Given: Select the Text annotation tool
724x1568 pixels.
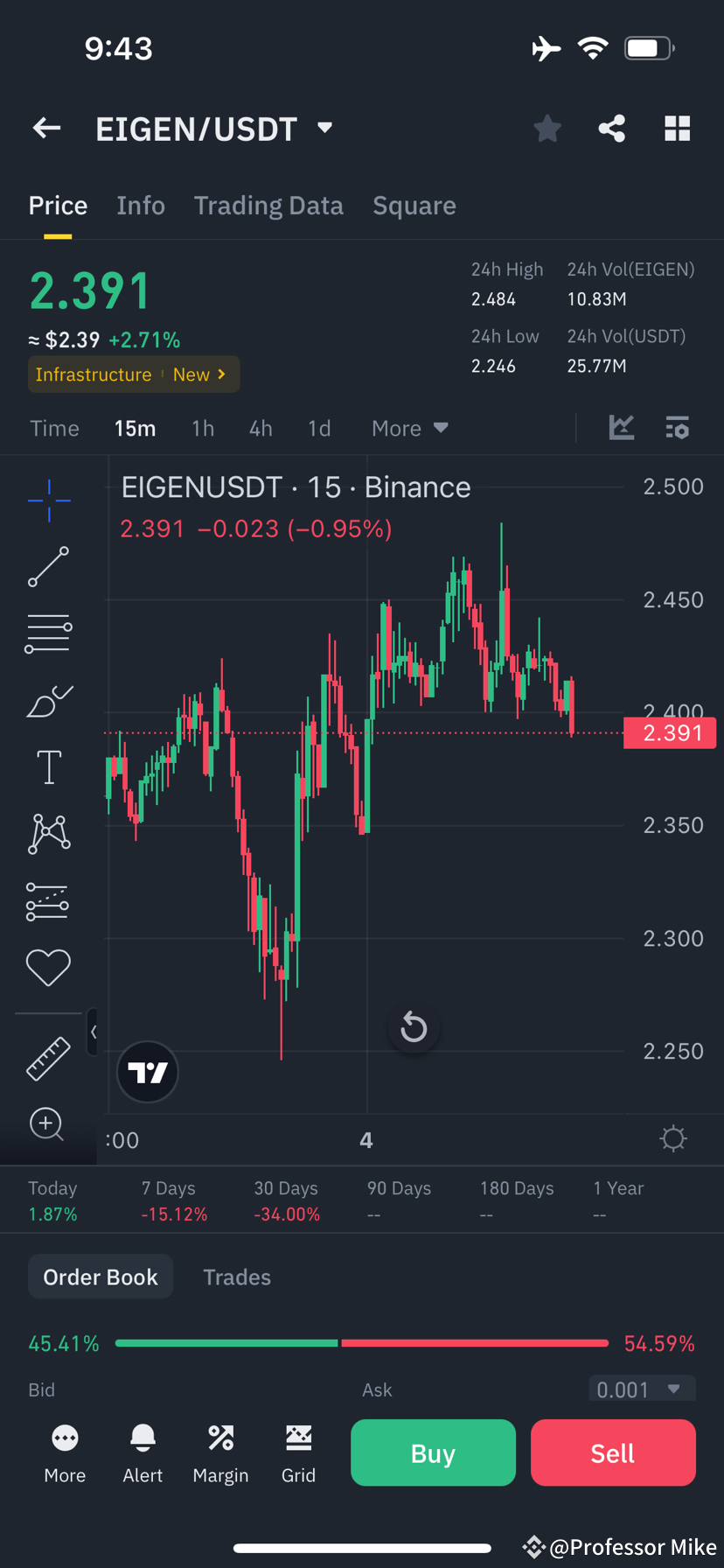Looking at the screenshot, I should pos(48,766).
